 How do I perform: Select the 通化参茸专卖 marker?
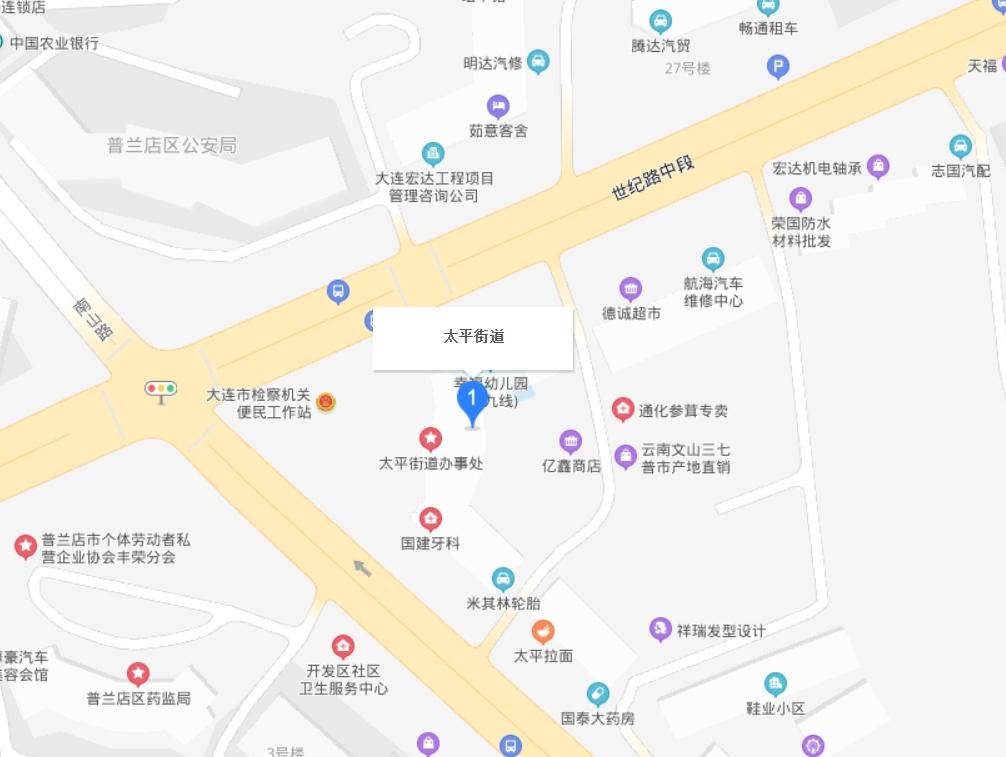(x=624, y=410)
